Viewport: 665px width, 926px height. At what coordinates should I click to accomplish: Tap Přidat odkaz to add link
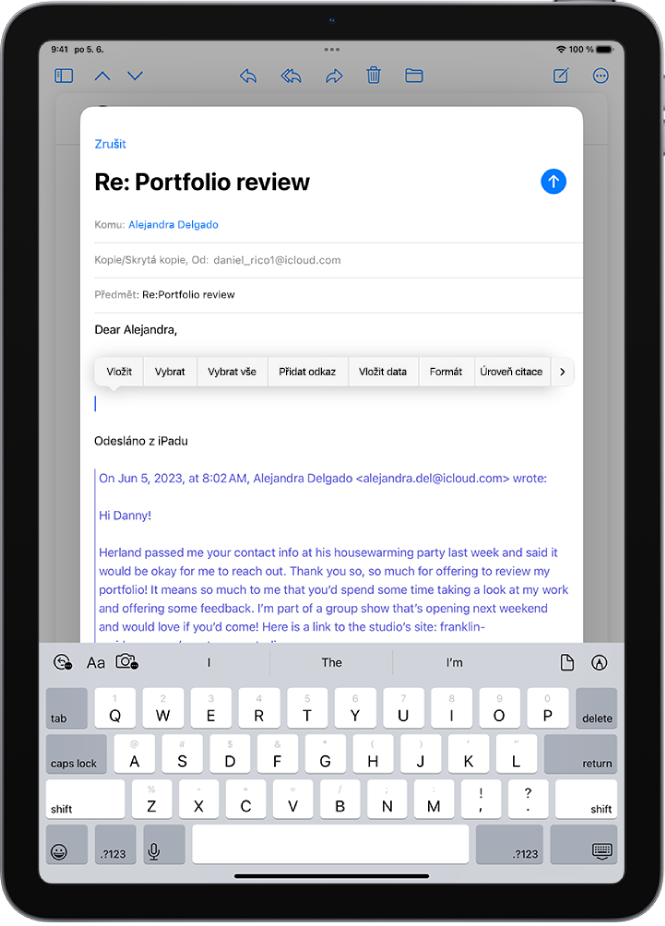click(x=308, y=372)
